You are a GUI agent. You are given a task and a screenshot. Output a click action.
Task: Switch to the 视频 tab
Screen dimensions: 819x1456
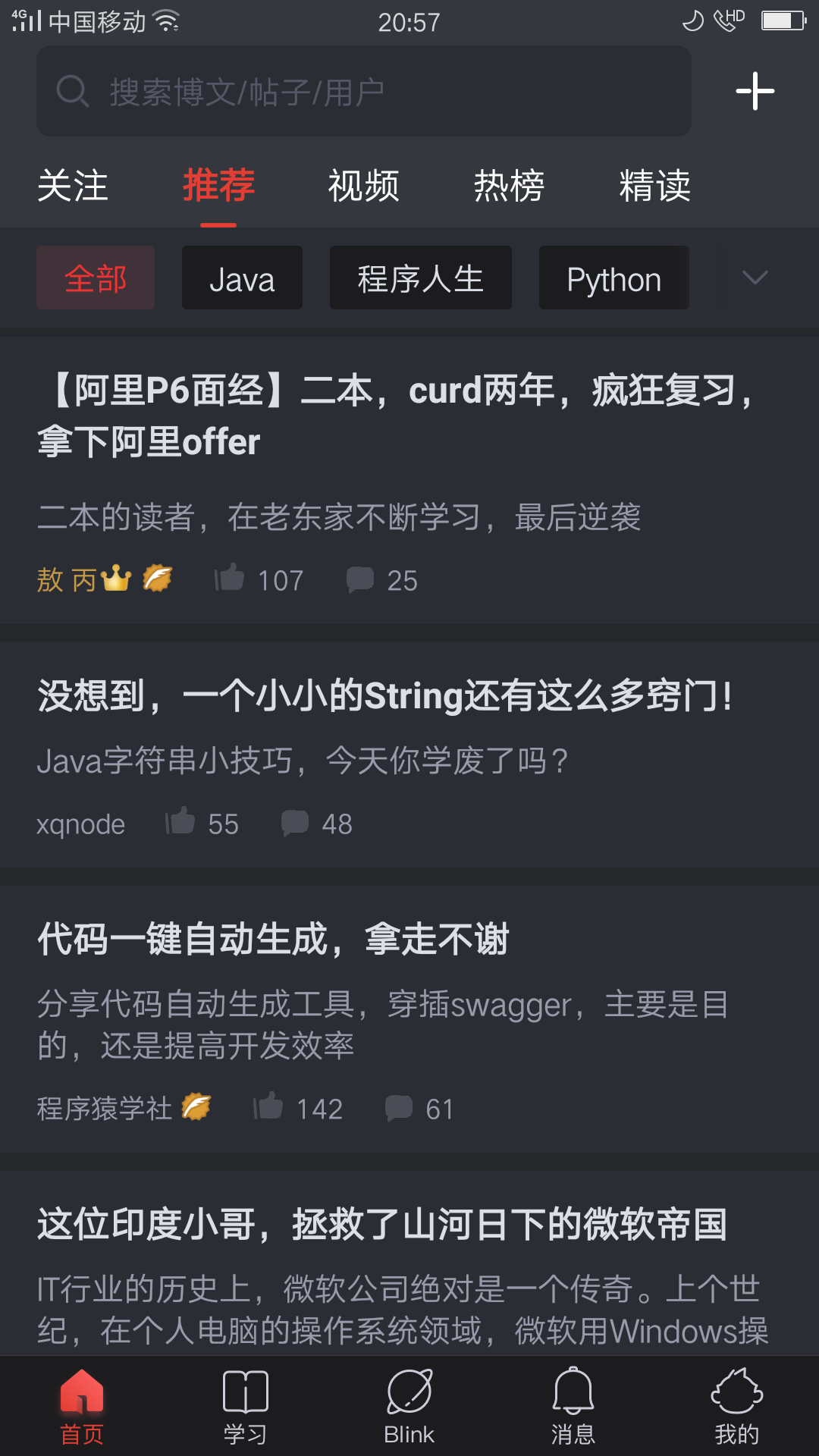pyautogui.click(x=364, y=186)
